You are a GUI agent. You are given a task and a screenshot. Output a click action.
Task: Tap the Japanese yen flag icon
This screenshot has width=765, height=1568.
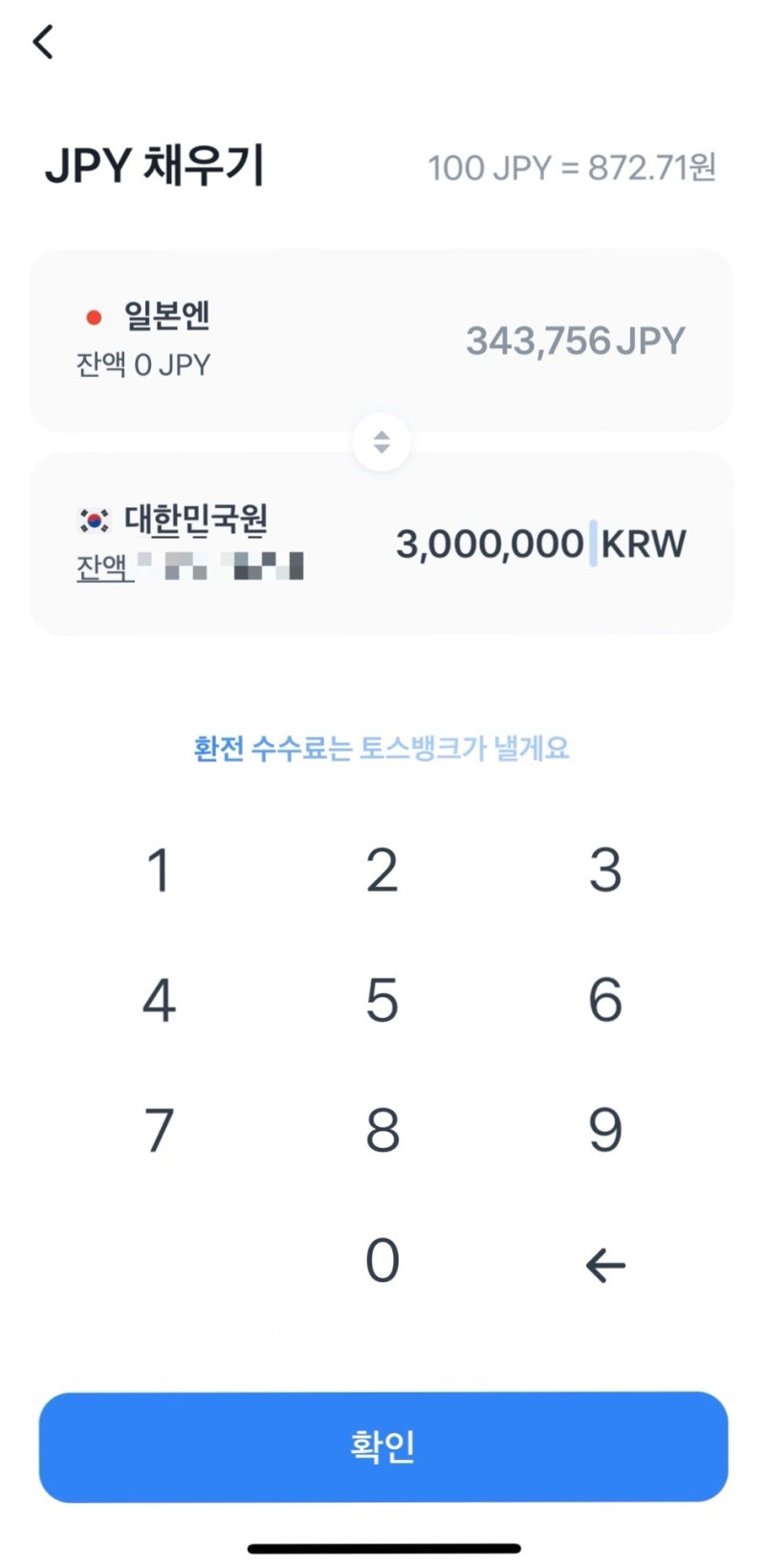point(95,313)
